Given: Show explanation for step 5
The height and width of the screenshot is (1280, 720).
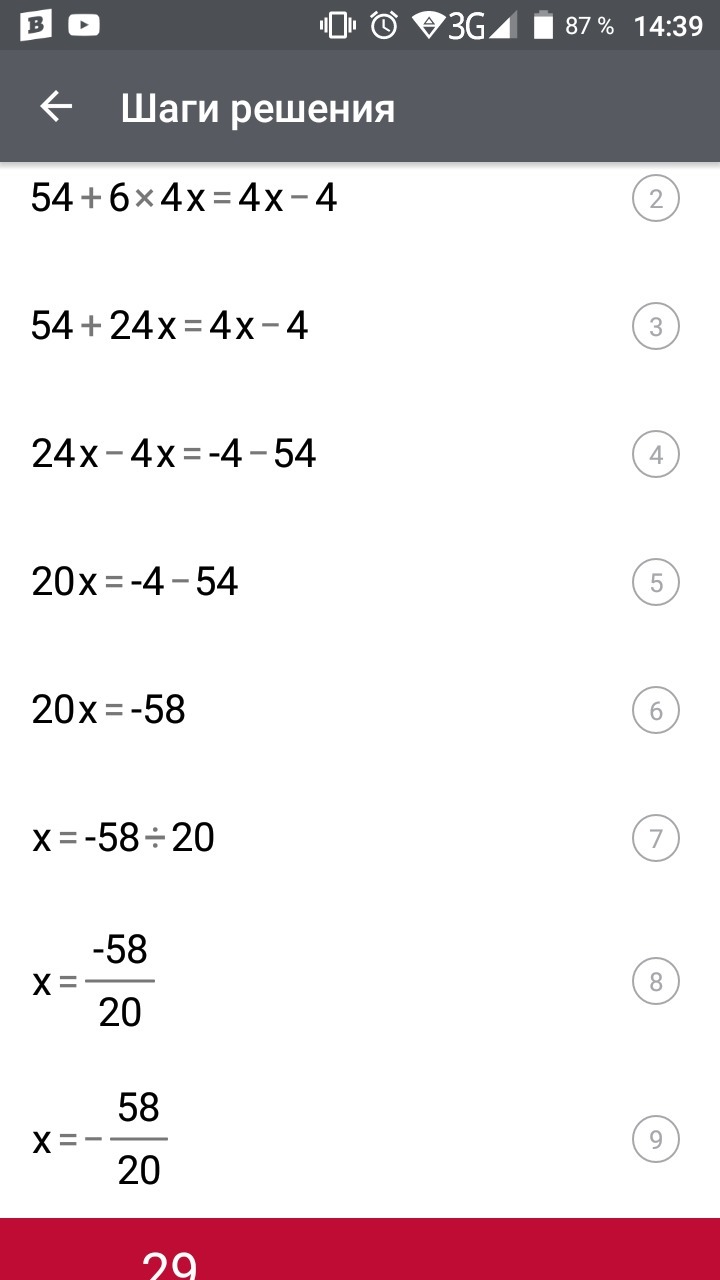Looking at the screenshot, I should 656,583.
